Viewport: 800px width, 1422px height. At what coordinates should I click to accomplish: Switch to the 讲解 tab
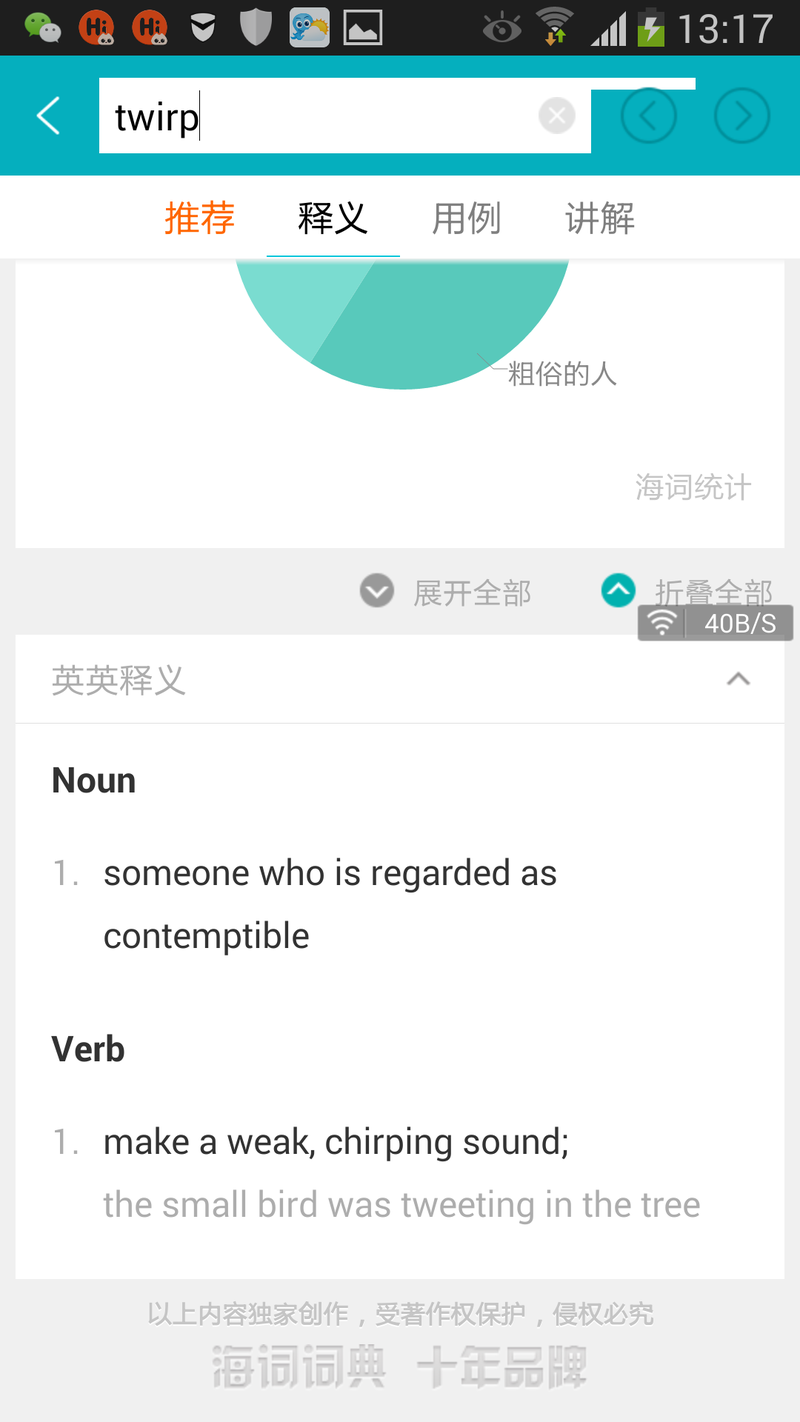point(598,218)
